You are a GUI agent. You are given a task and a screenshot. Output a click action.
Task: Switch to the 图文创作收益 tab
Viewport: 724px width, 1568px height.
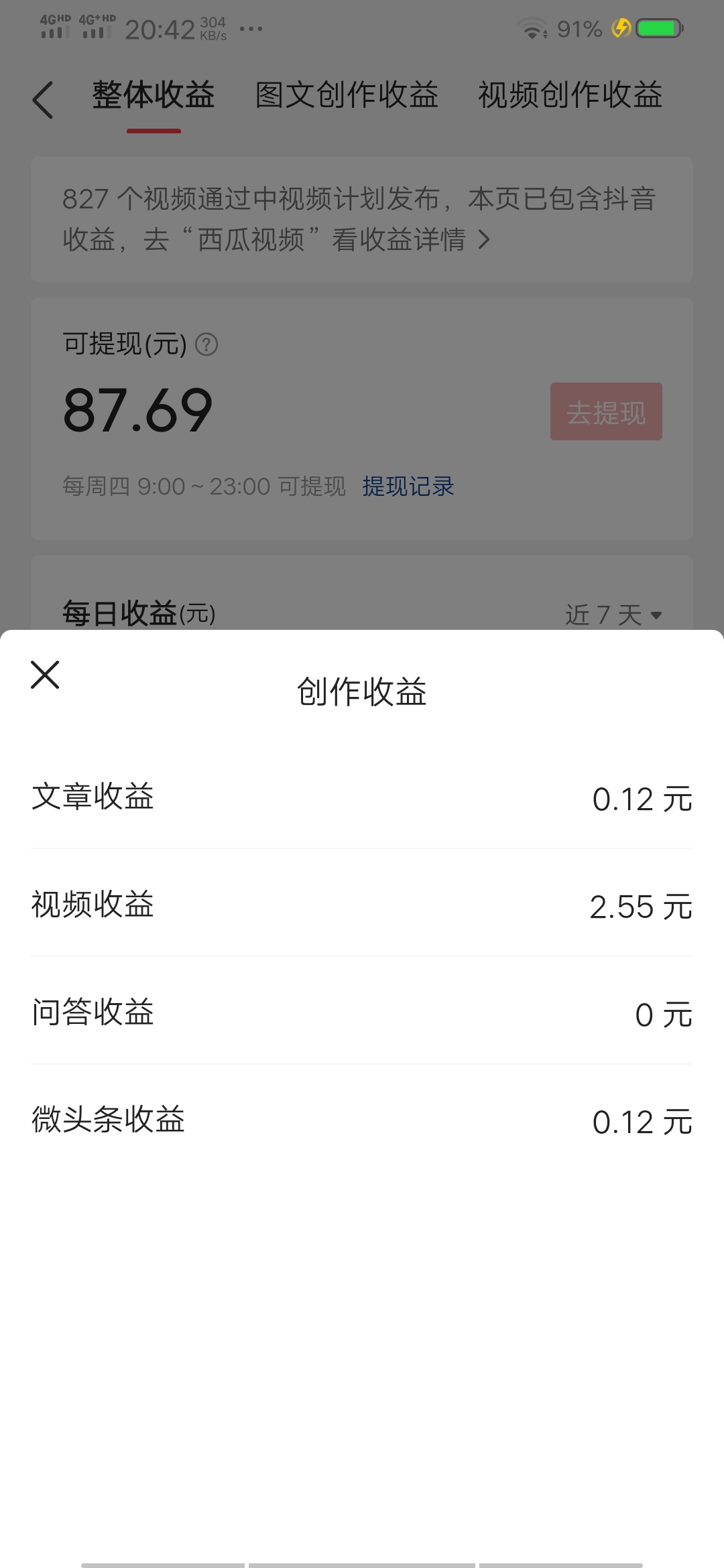pyautogui.click(x=347, y=95)
